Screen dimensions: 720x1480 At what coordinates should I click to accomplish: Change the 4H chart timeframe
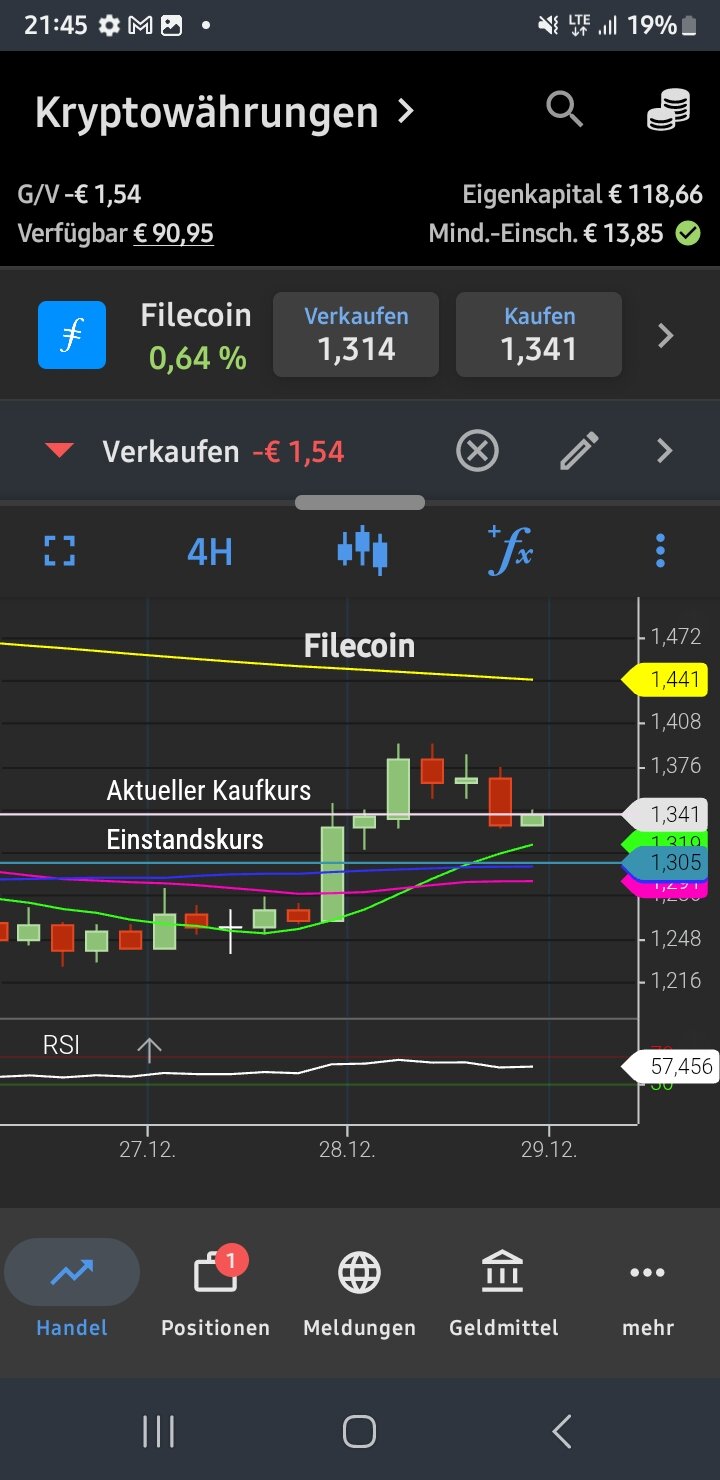210,551
